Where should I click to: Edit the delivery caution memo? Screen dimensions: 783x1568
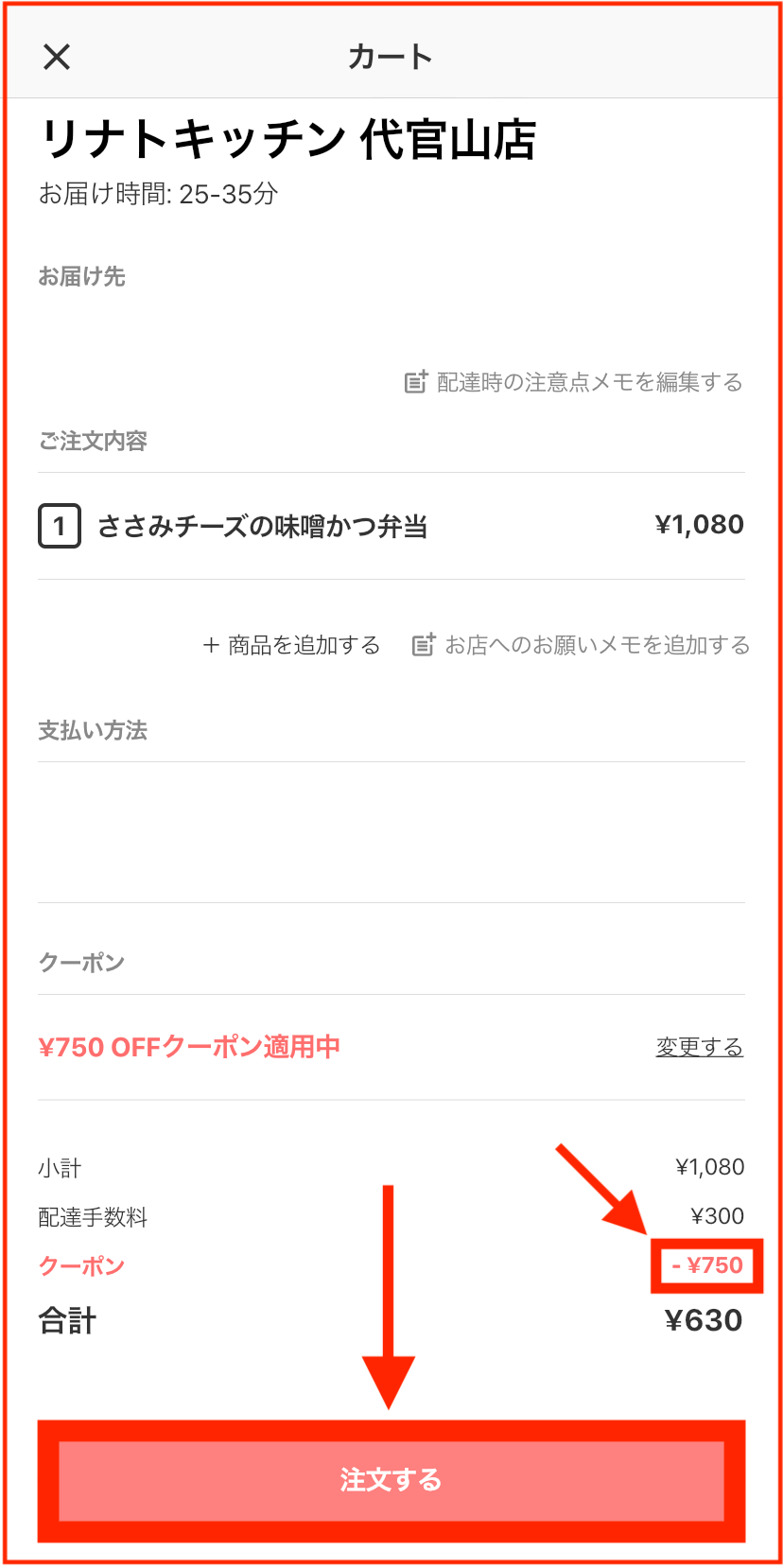(574, 382)
